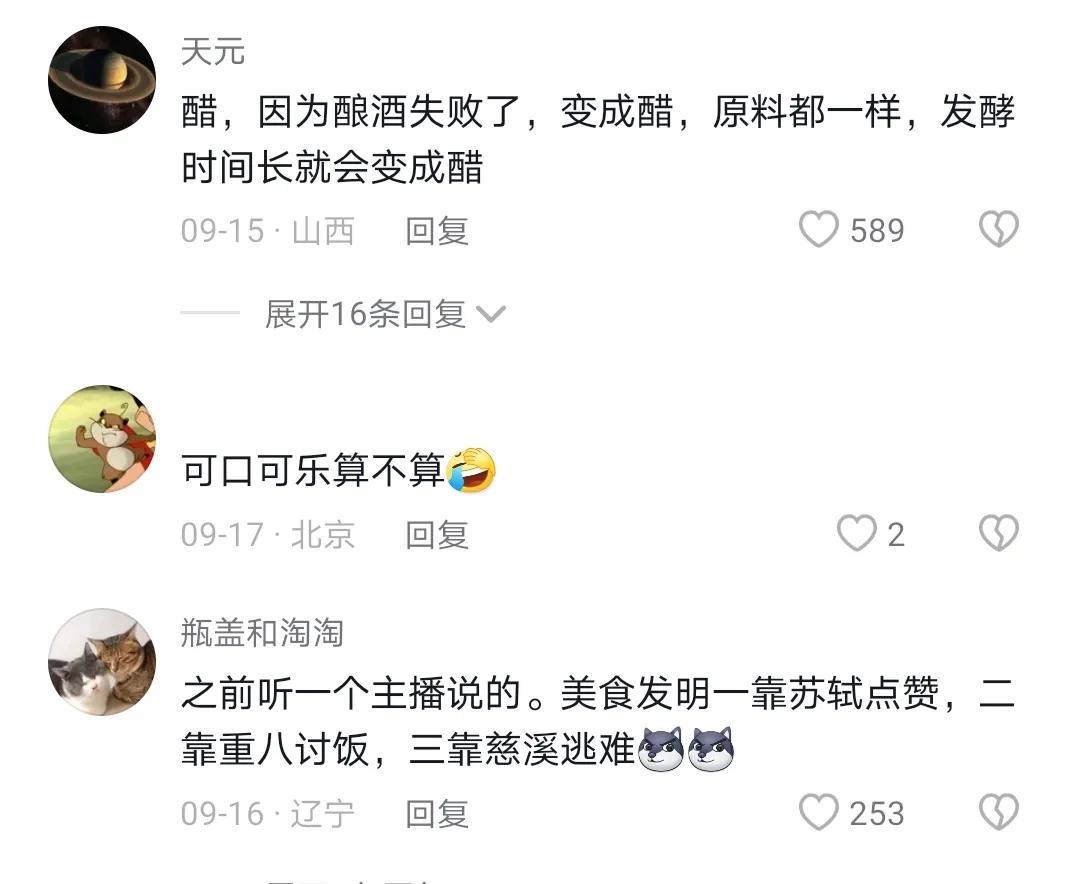The height and width of the screenshot is (884, 1080).
Task: Dislike 瓶盖和淘淘's comment
Action: tap(997, 812)
